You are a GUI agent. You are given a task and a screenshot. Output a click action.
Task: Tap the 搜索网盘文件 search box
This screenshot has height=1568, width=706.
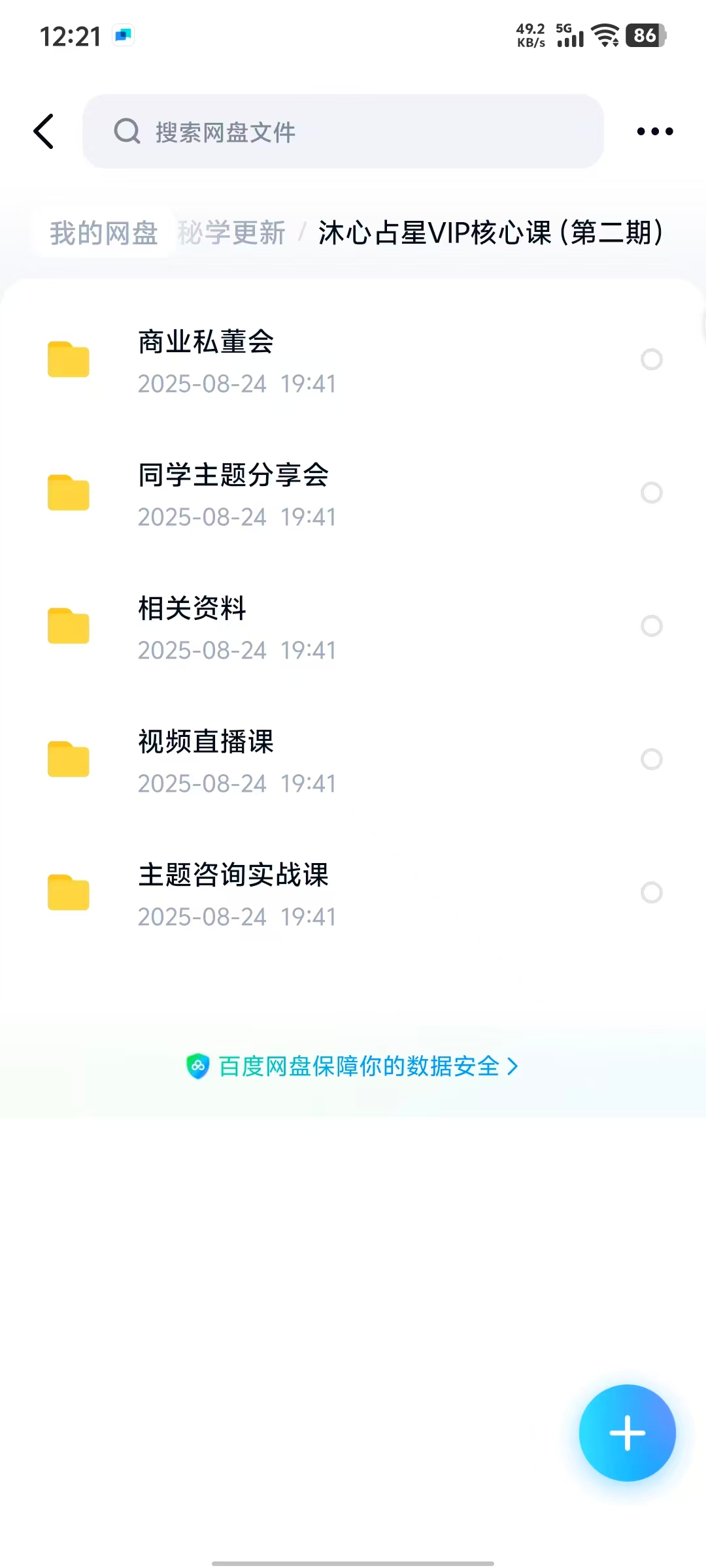(343, 131)
